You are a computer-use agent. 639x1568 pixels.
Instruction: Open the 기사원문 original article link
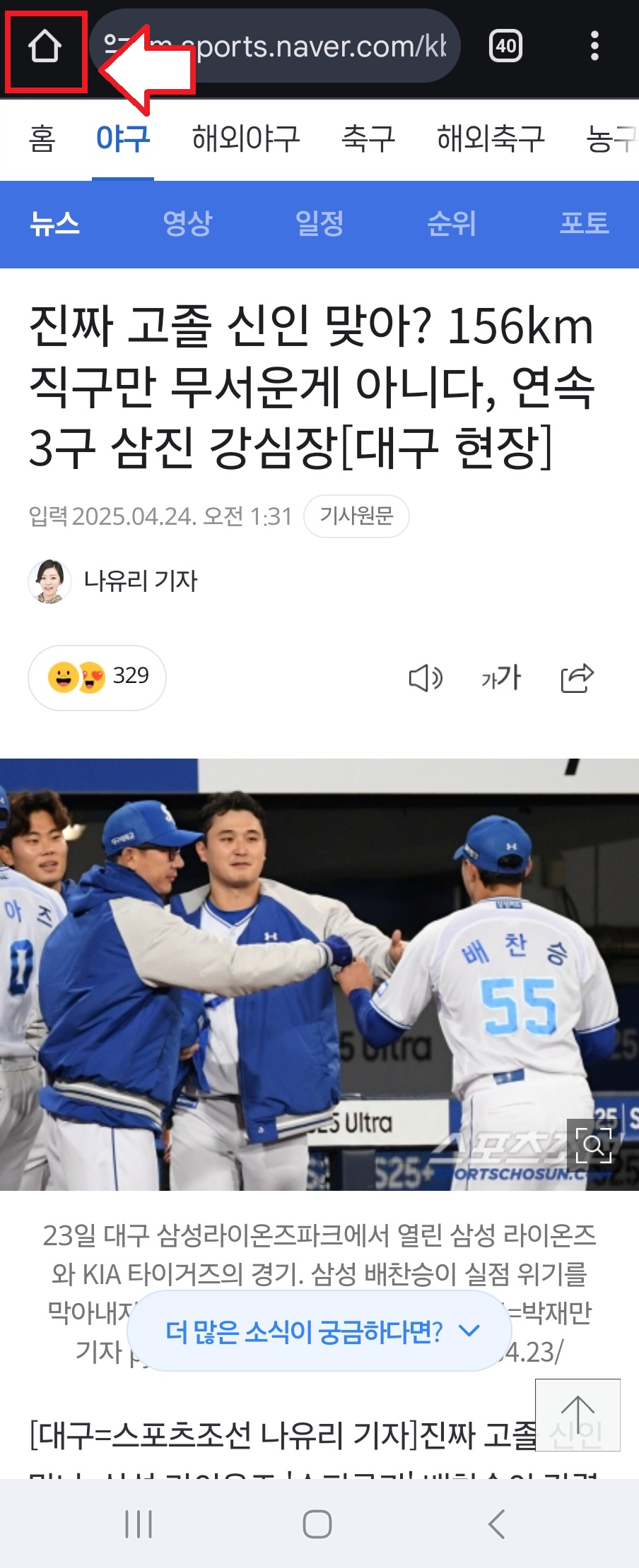pyautogui.click(x=356, y=516)
